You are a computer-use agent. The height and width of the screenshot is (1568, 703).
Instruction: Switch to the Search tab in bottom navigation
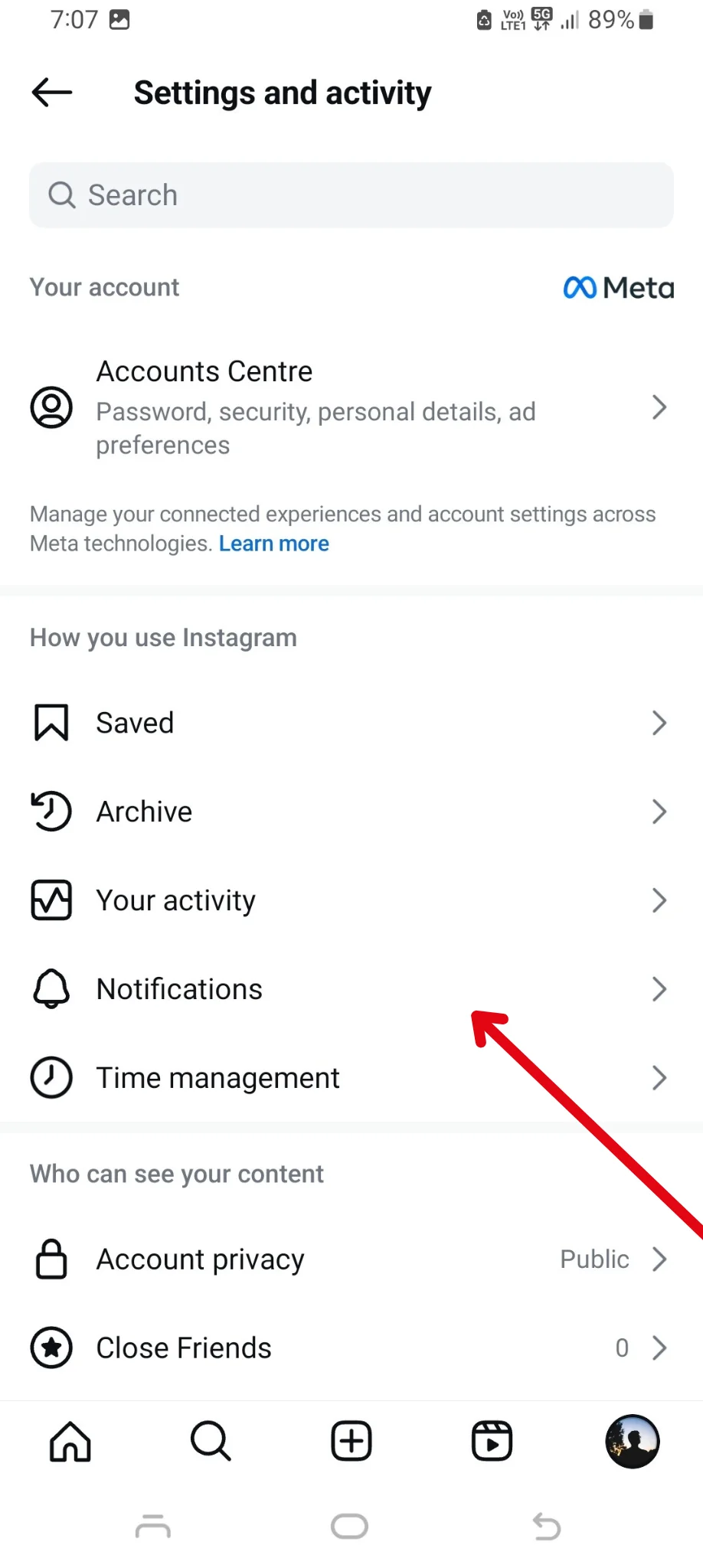210,1441
